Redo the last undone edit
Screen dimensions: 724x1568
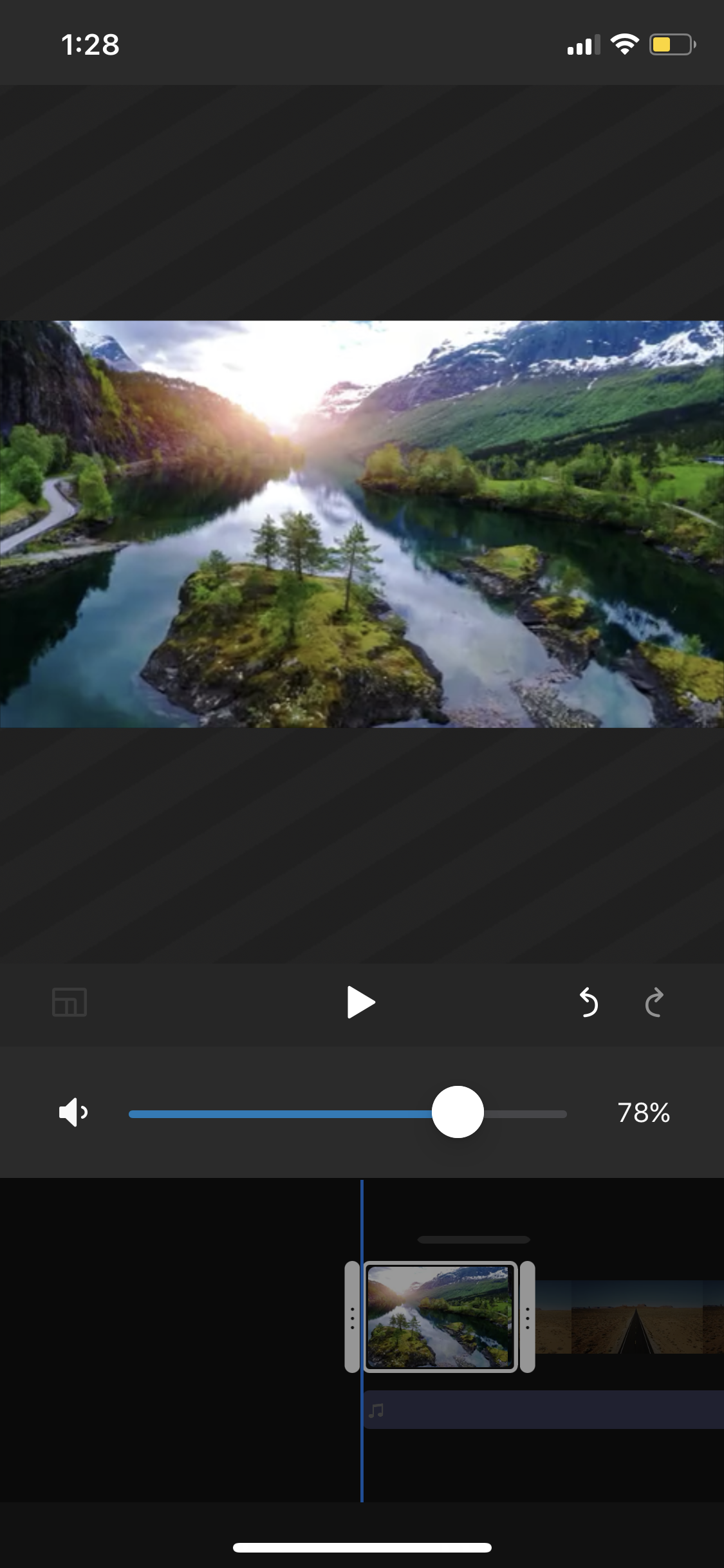pos(654,1002)
